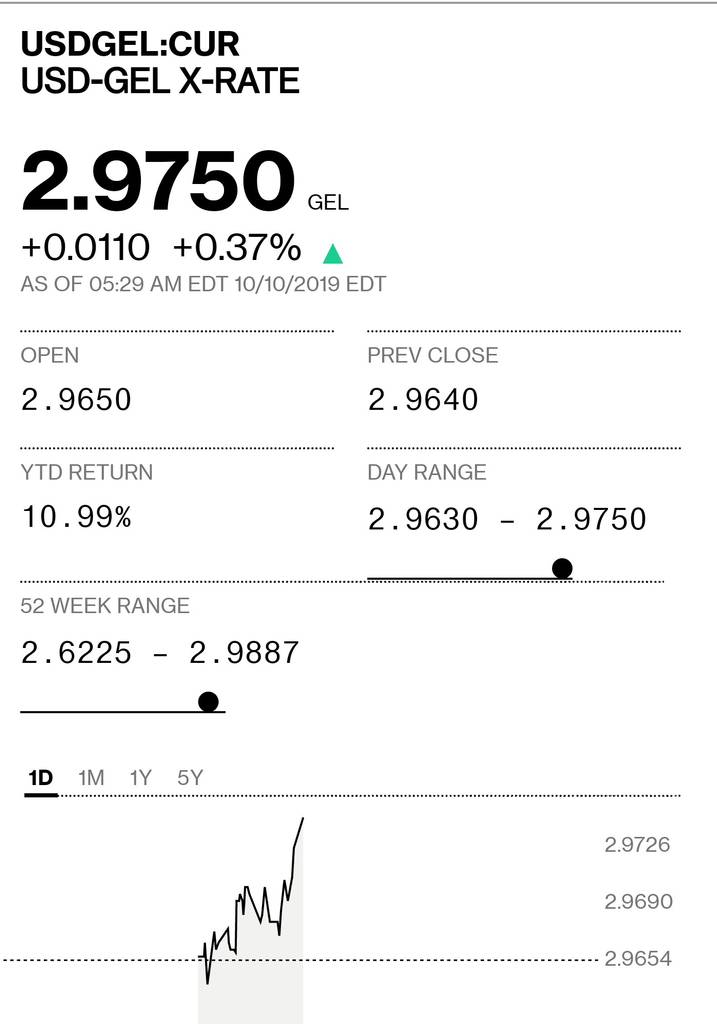Select the 1D chart range

pos(41,778)
